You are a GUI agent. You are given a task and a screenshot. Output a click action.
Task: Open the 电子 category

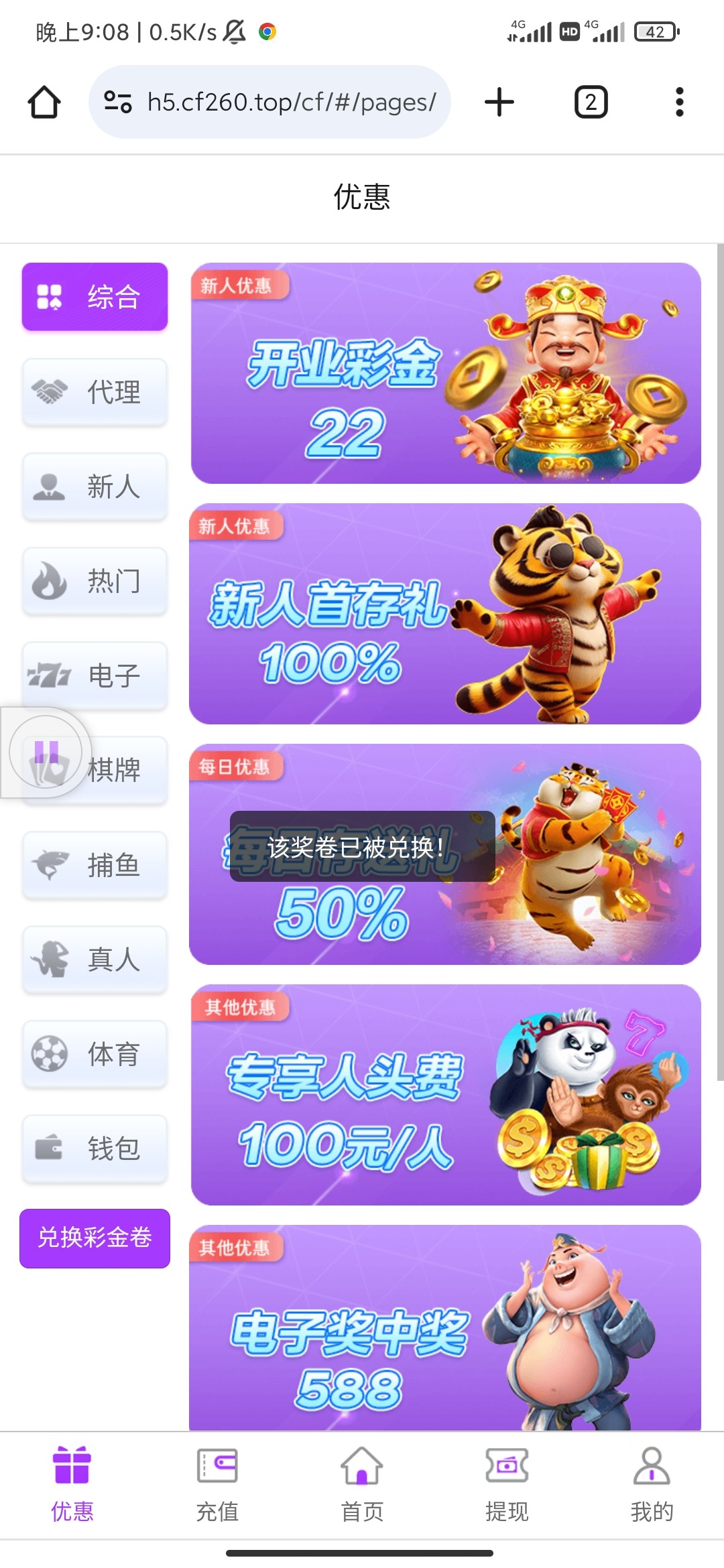click(x=95, y=675)
